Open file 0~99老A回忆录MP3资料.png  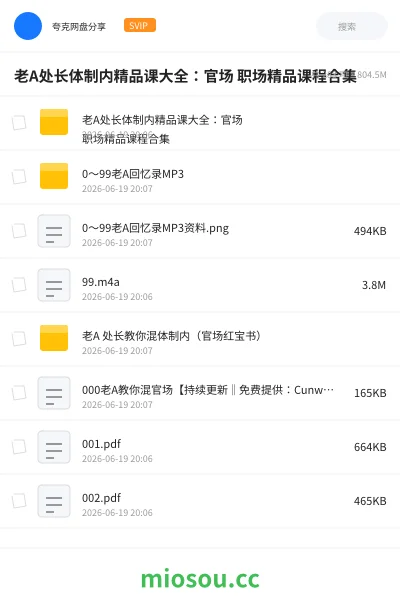pos(200,231)
